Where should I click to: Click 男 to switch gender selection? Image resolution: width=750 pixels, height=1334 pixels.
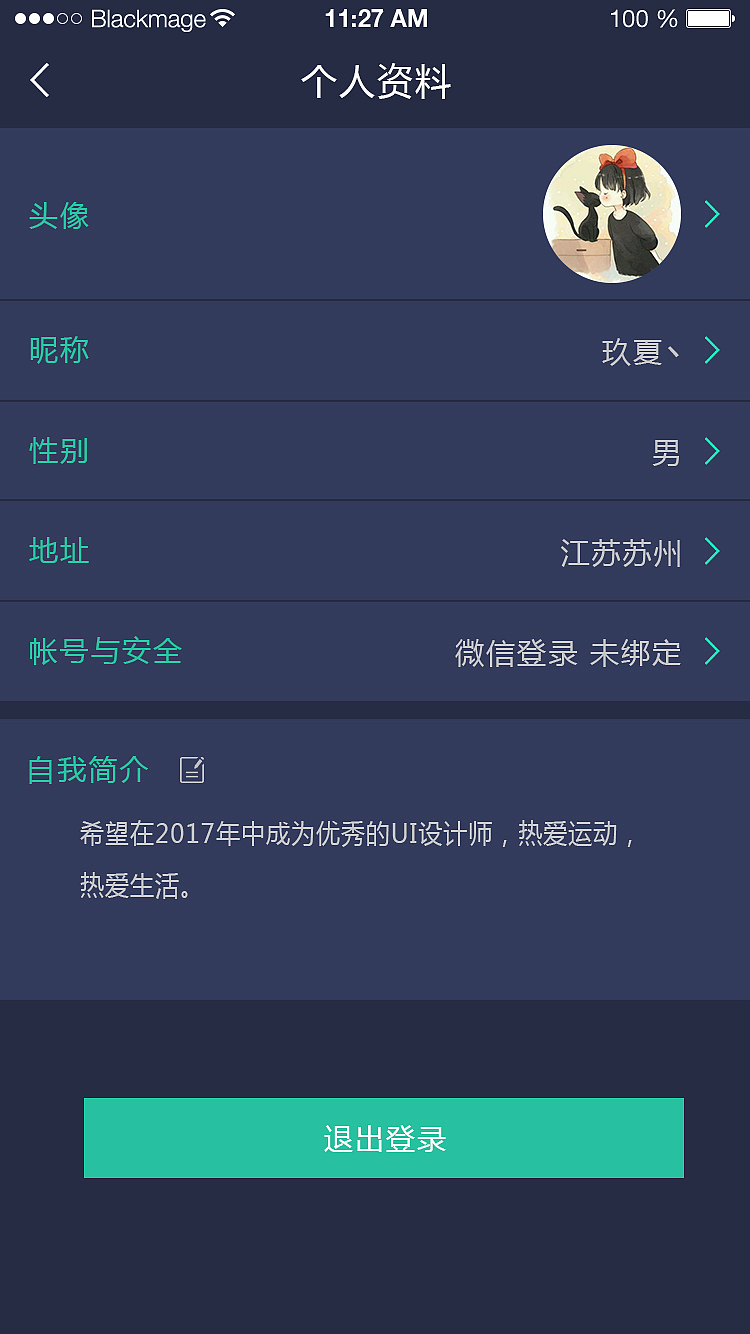point(668,451)
